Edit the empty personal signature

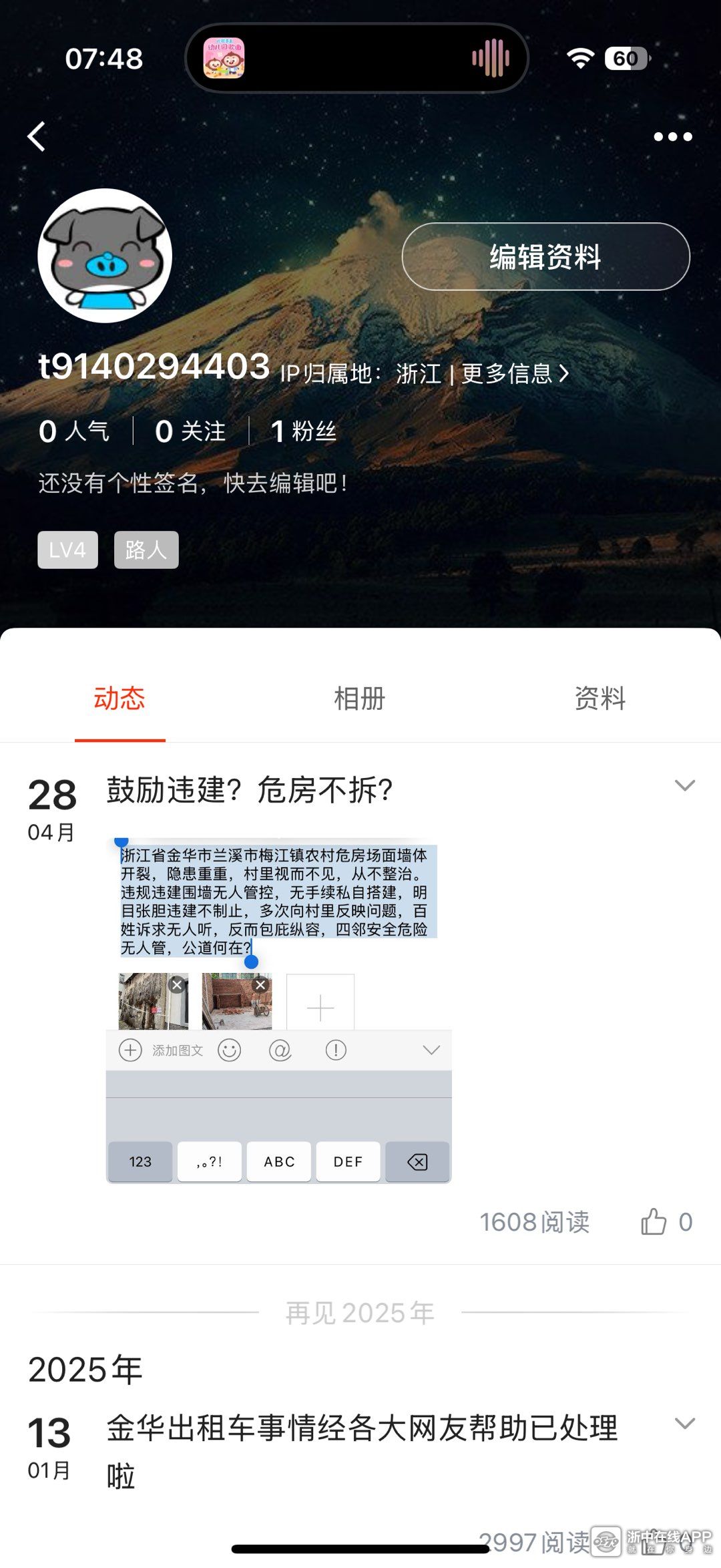pyautogui.click(x=193, y=483)
